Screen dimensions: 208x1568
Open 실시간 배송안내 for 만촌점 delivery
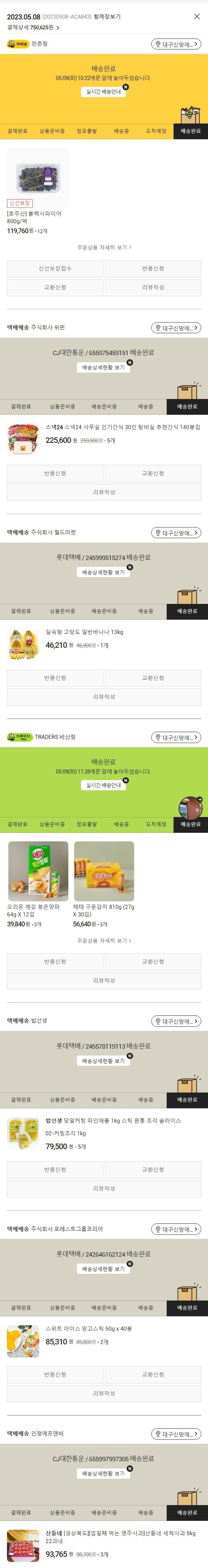click(x=103, y=92)
